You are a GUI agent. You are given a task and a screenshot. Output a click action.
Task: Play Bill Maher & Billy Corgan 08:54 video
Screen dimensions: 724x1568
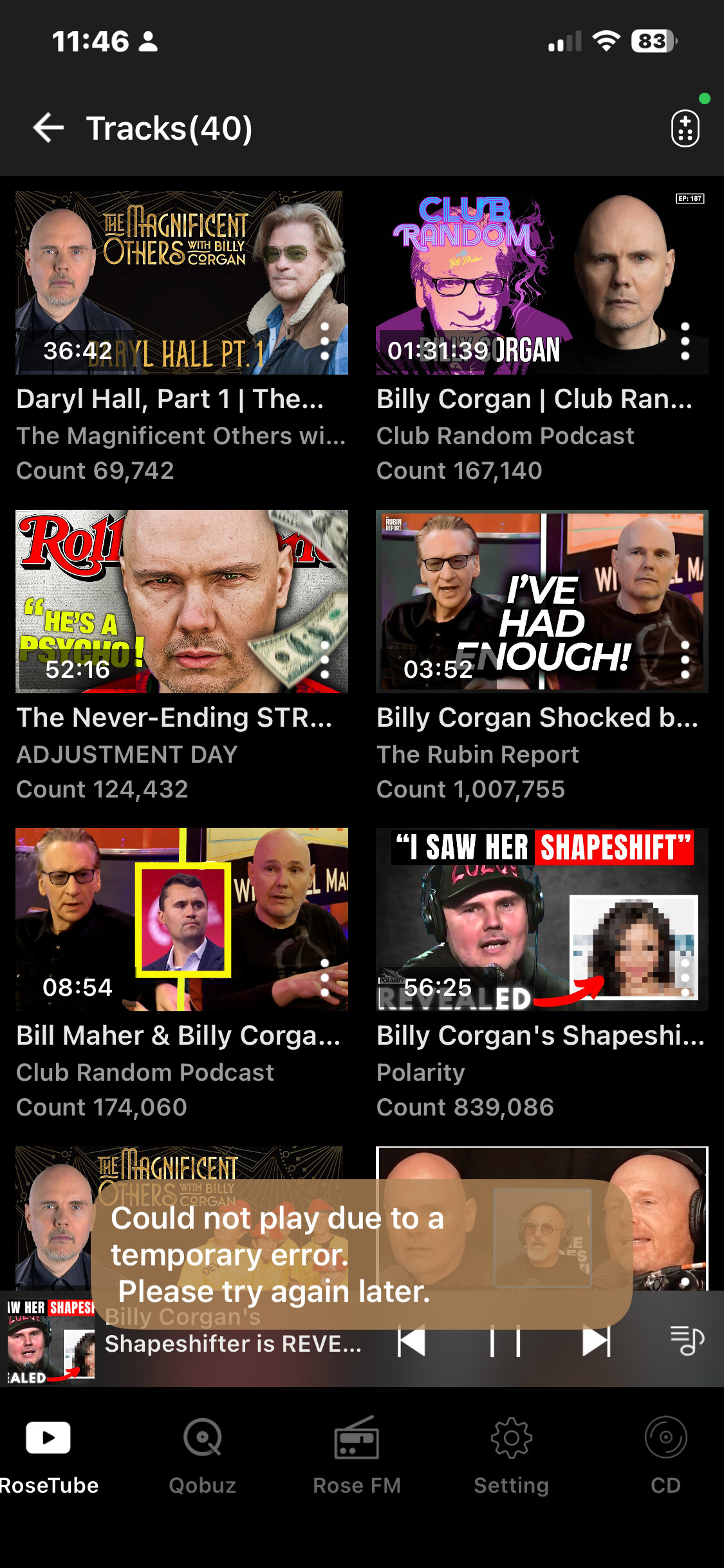[x=181, y=919]
